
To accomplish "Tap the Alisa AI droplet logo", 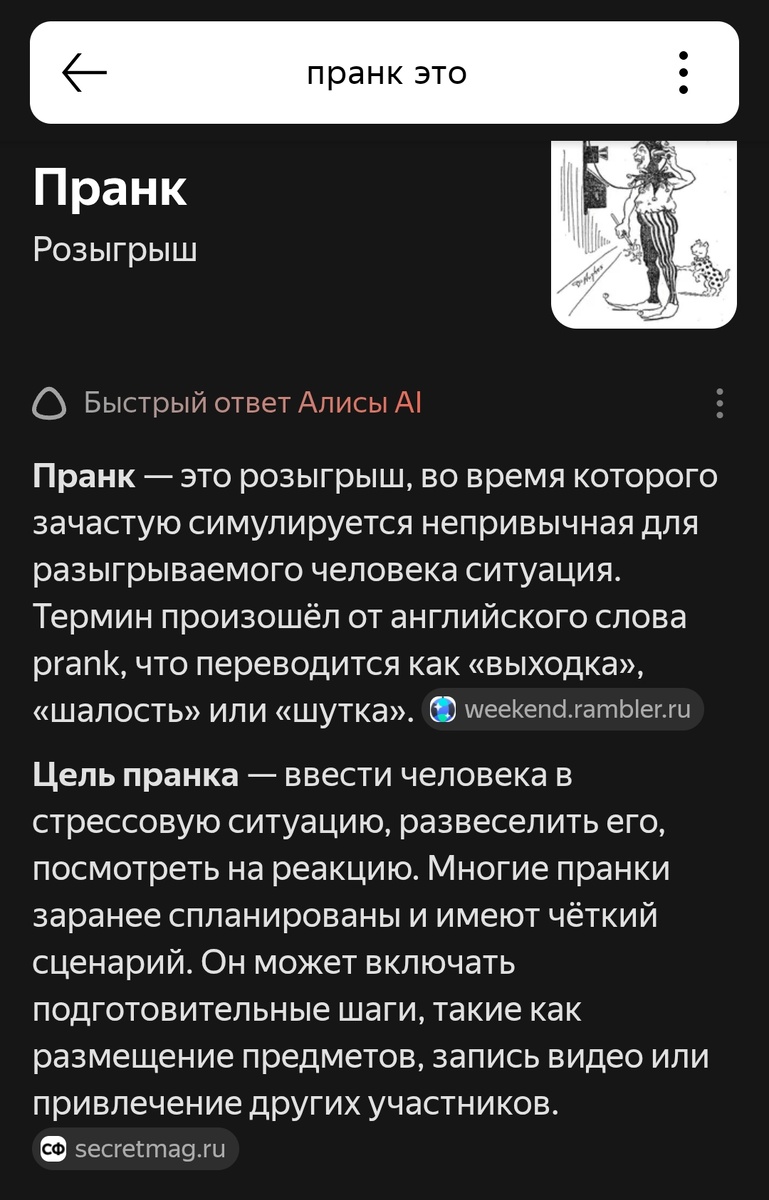I will pyautogui.click(x=49, y=403).
